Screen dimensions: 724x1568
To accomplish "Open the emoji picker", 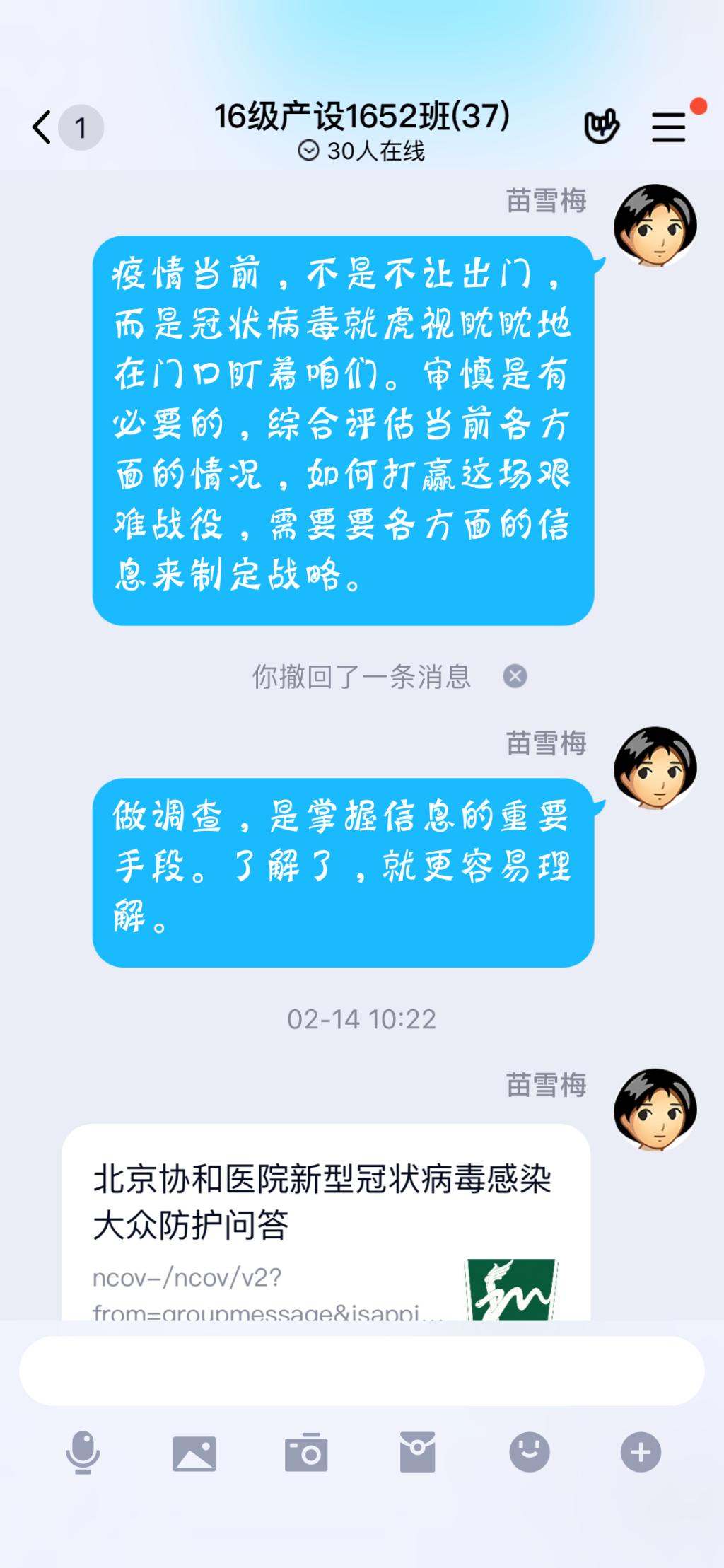I will point(529,1451).
